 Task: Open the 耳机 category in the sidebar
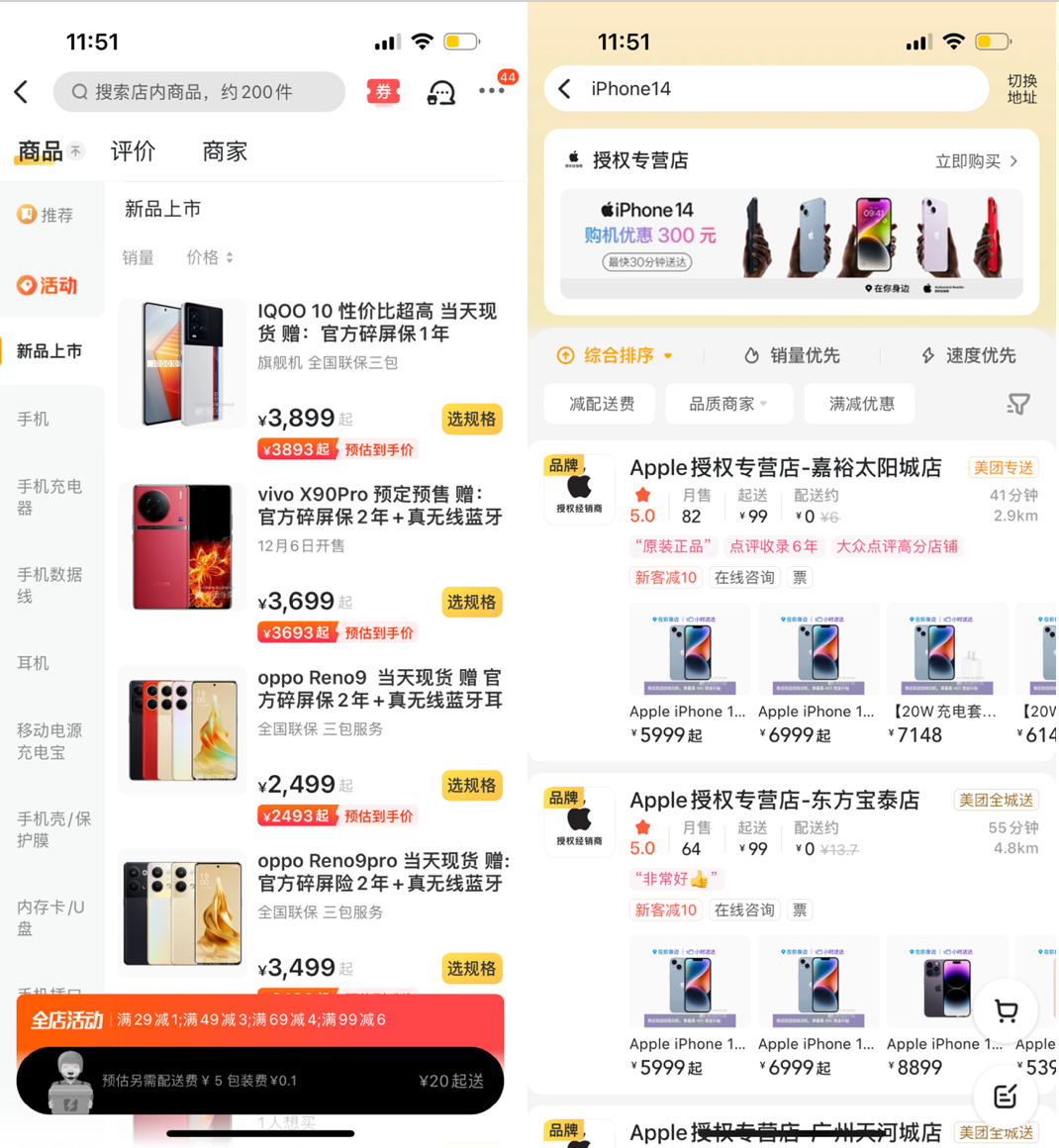(x=33, y=663)
